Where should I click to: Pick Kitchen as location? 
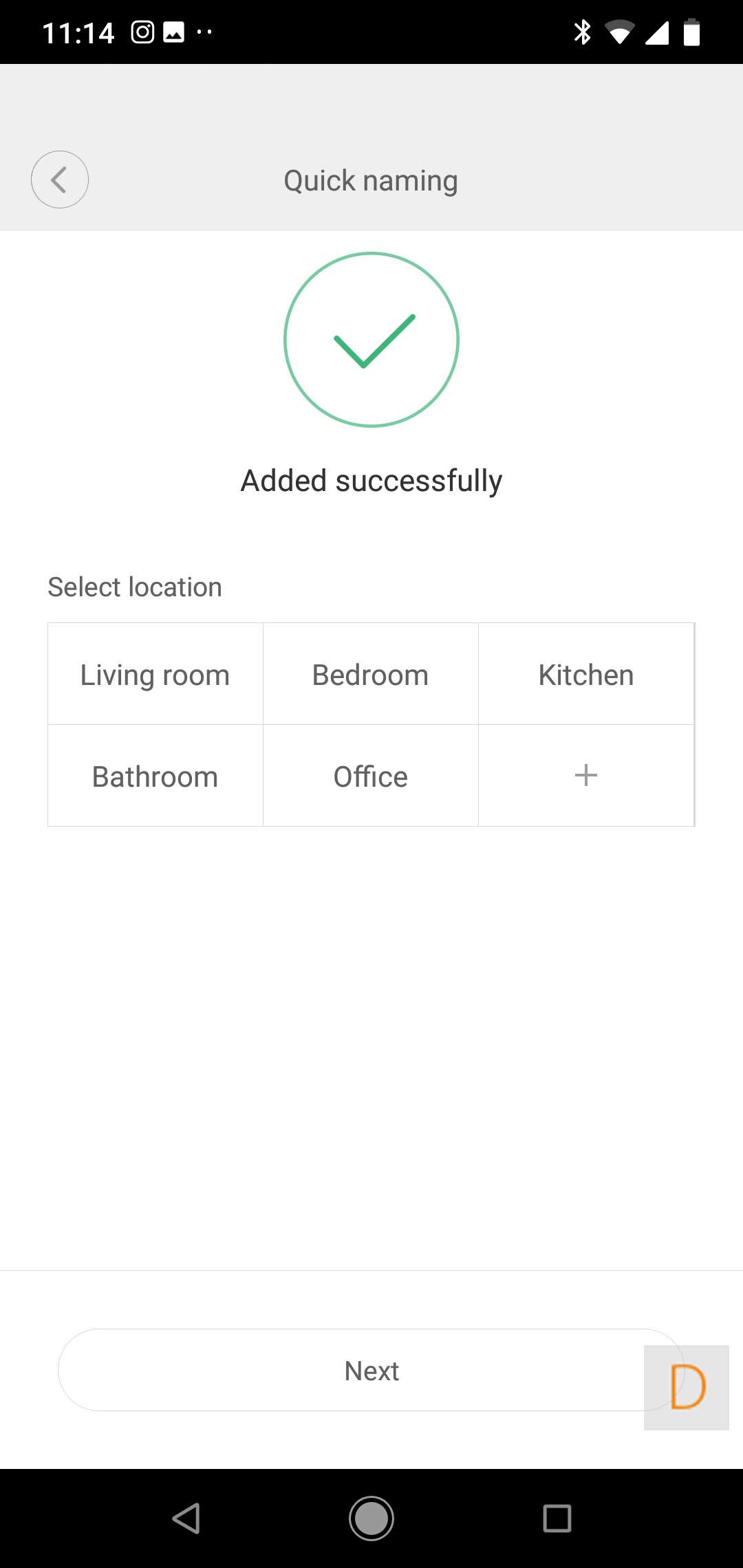click(585, 674)
